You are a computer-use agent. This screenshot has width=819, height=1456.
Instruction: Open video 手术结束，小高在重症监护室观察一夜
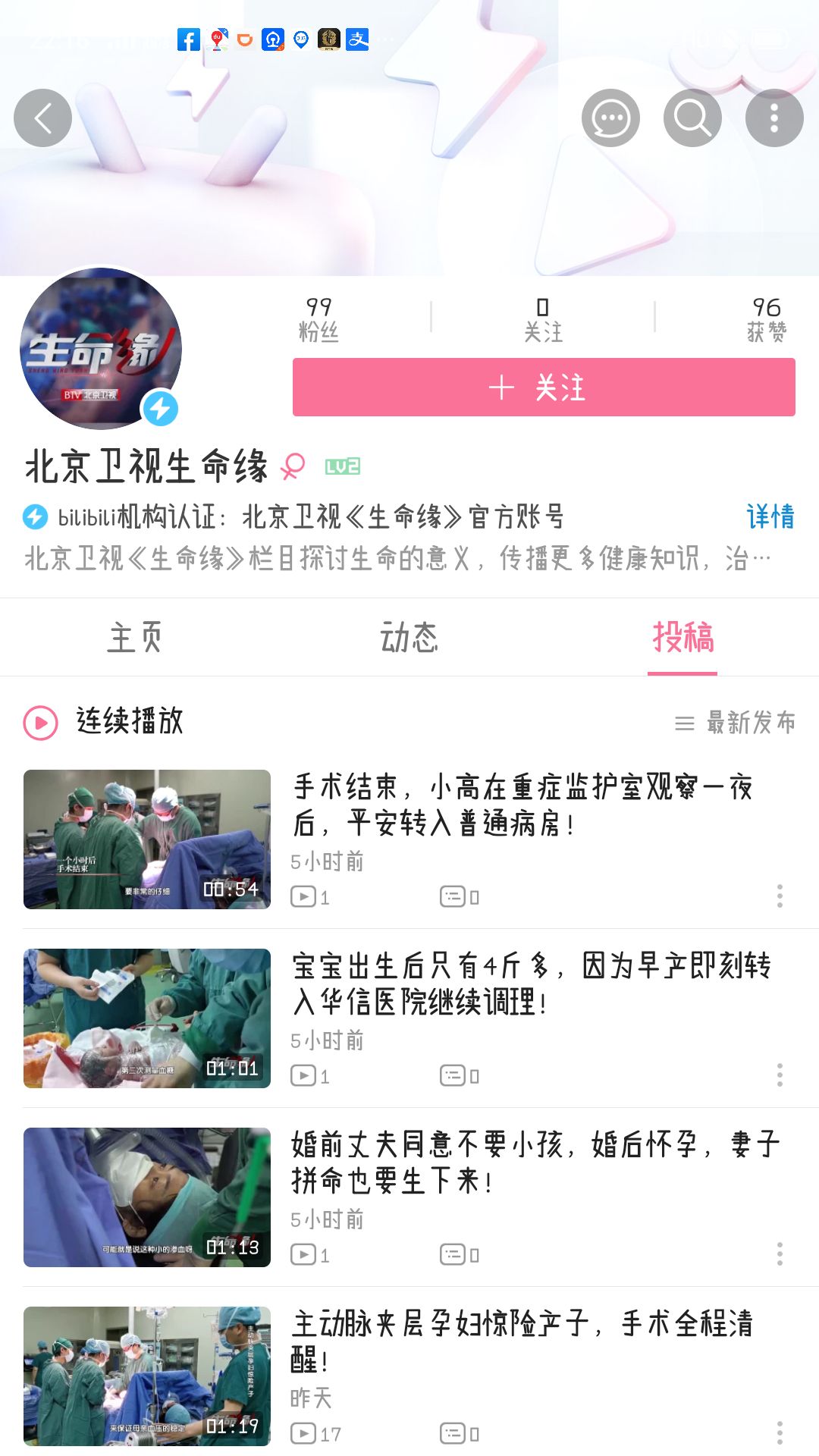[x=522, y=805]
